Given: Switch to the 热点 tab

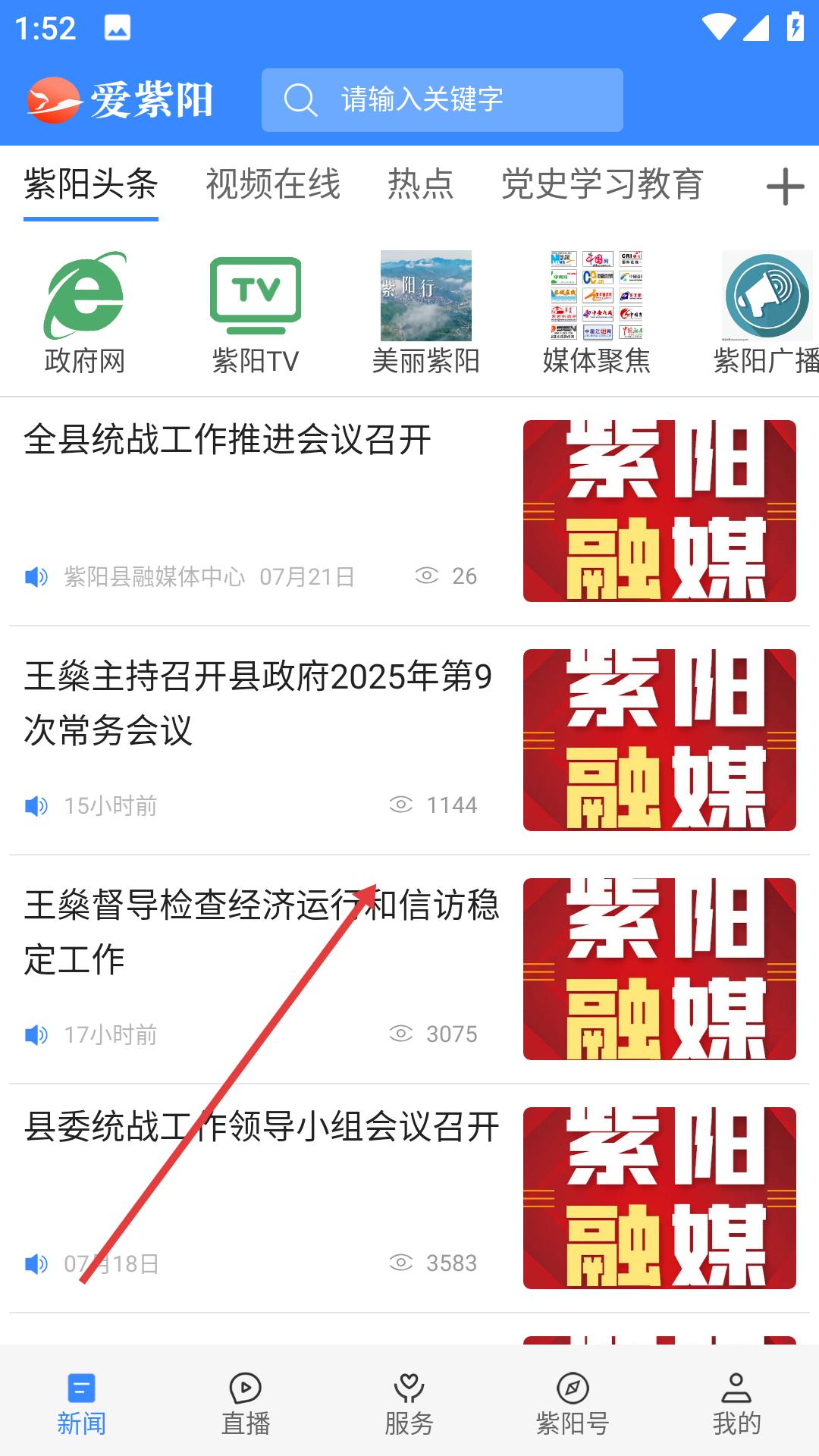Looking at the screenshot, I should coord(421,184).
